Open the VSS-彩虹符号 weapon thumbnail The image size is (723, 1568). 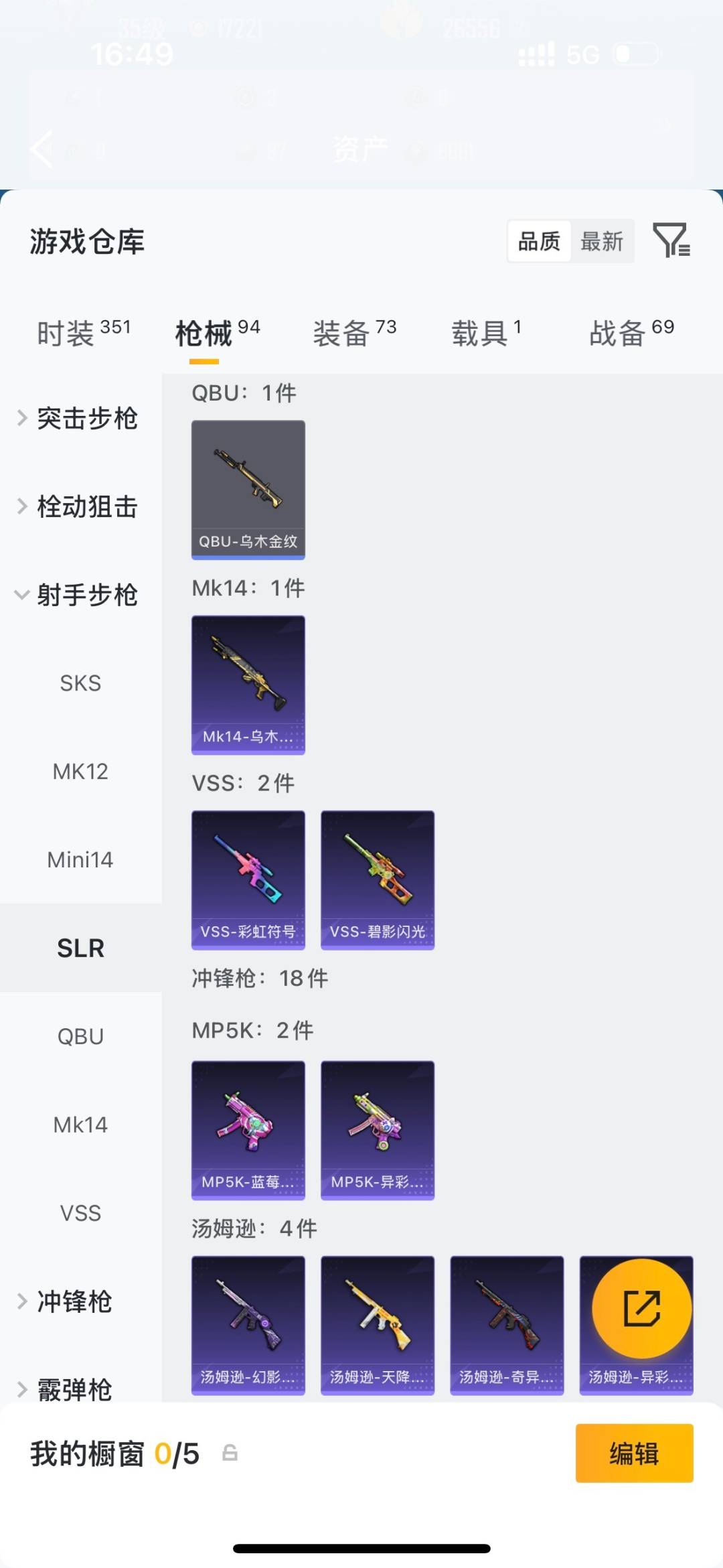pyautogui.click(x=248, y=877)
